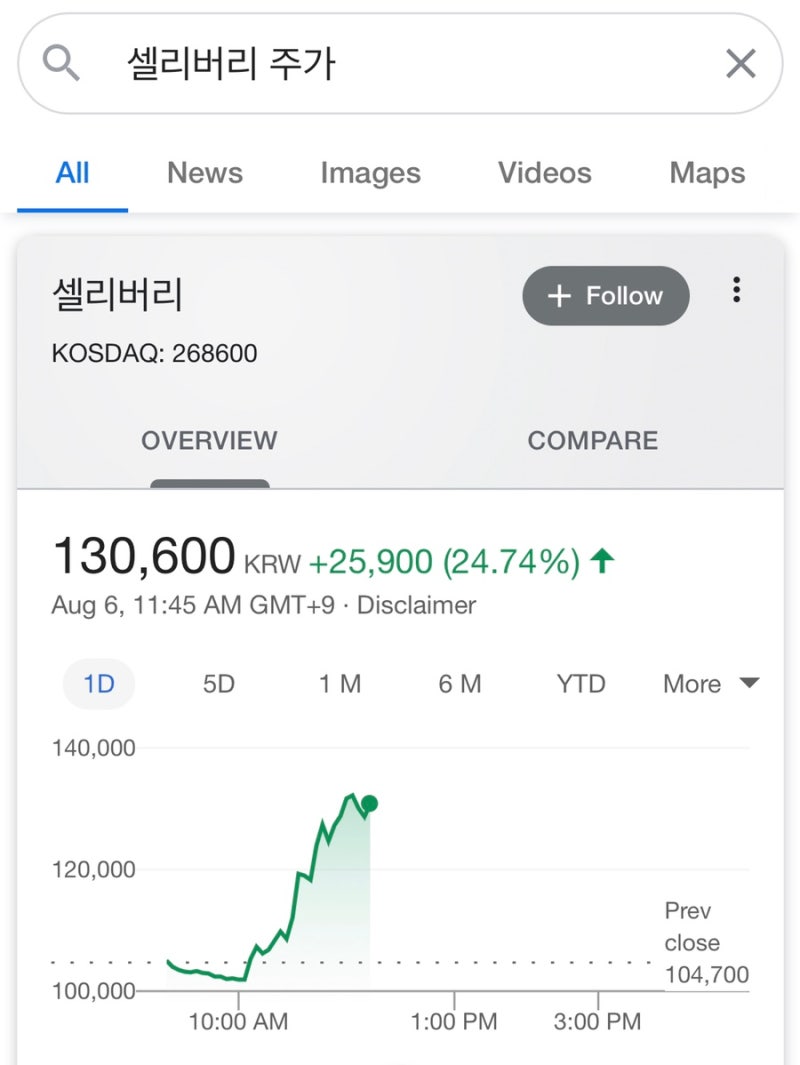Toggle the 1M chart range

tap(340, 684)
